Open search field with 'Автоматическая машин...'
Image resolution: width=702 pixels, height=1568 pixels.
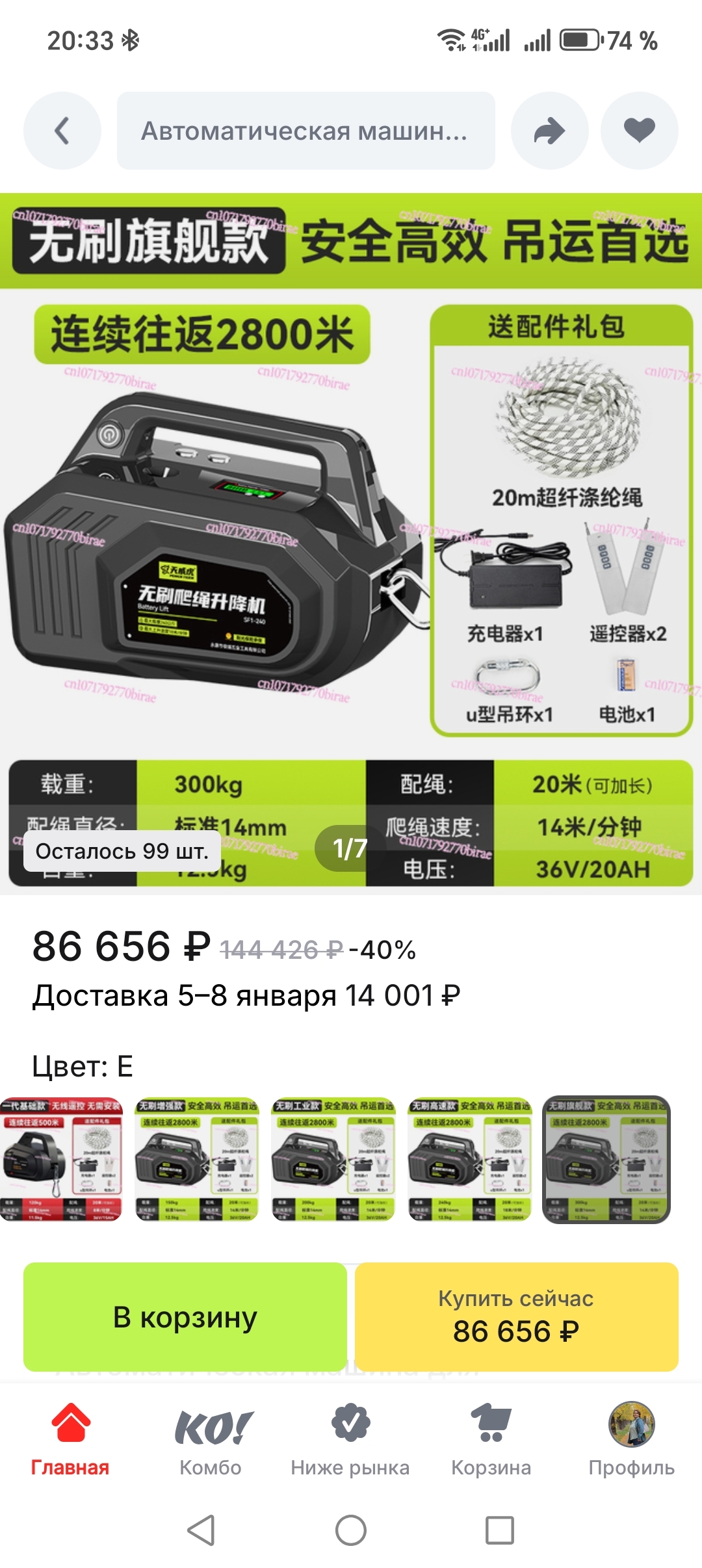click(x=305, y=131)
